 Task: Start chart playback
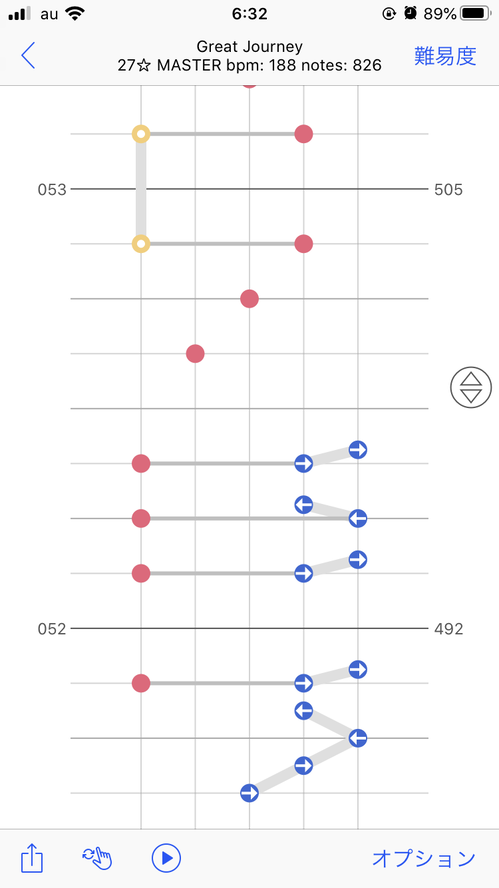click(x=166, y=858)
